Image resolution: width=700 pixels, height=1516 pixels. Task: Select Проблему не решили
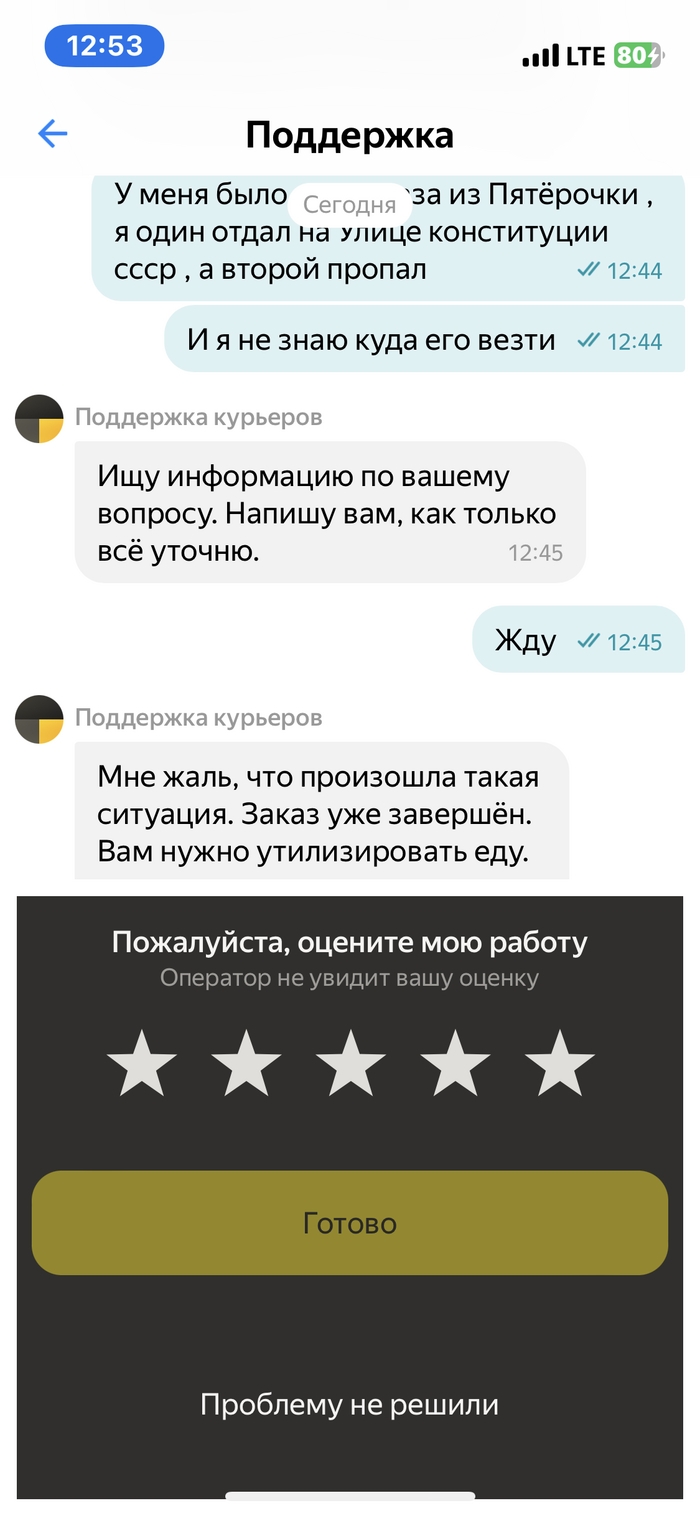click(349, 1404)
